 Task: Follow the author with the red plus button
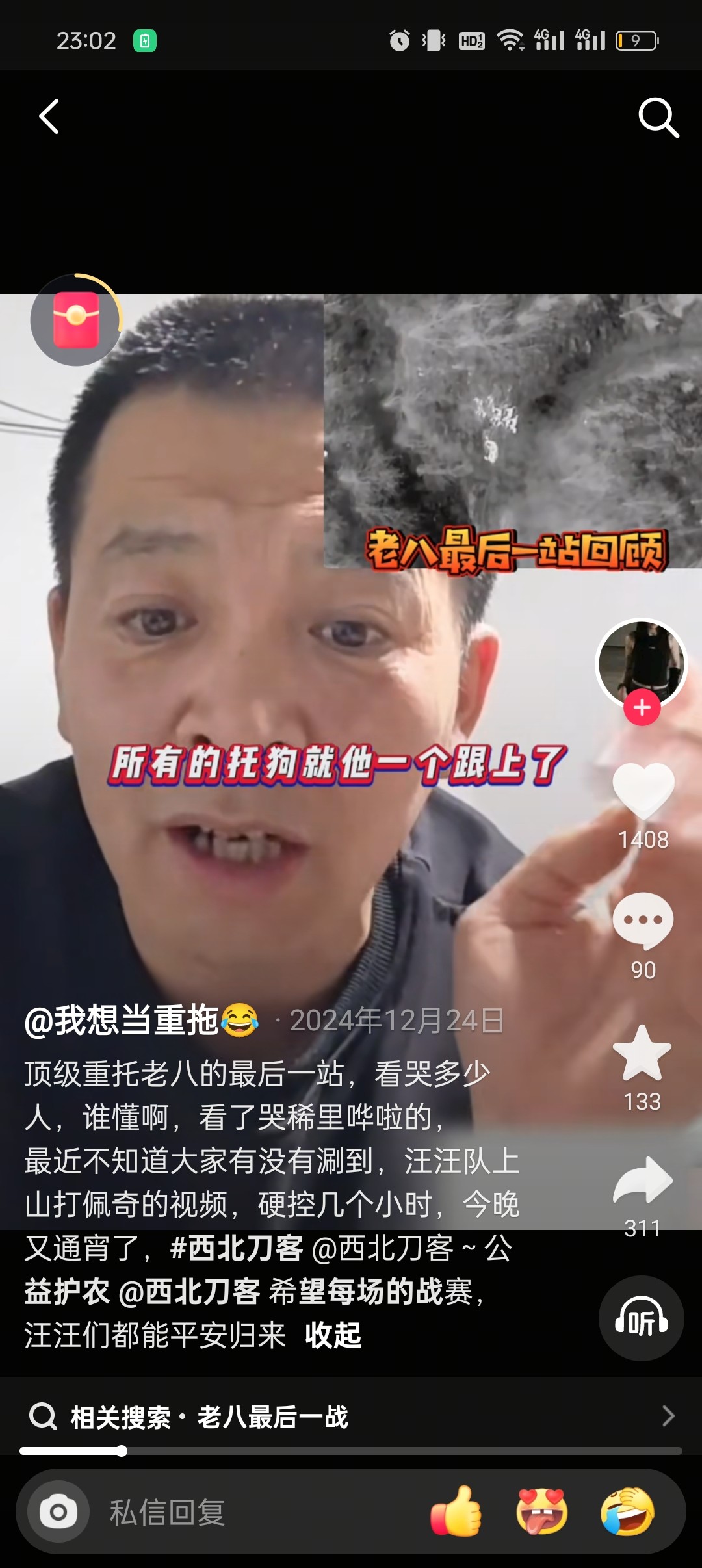[x=642, y=707]
